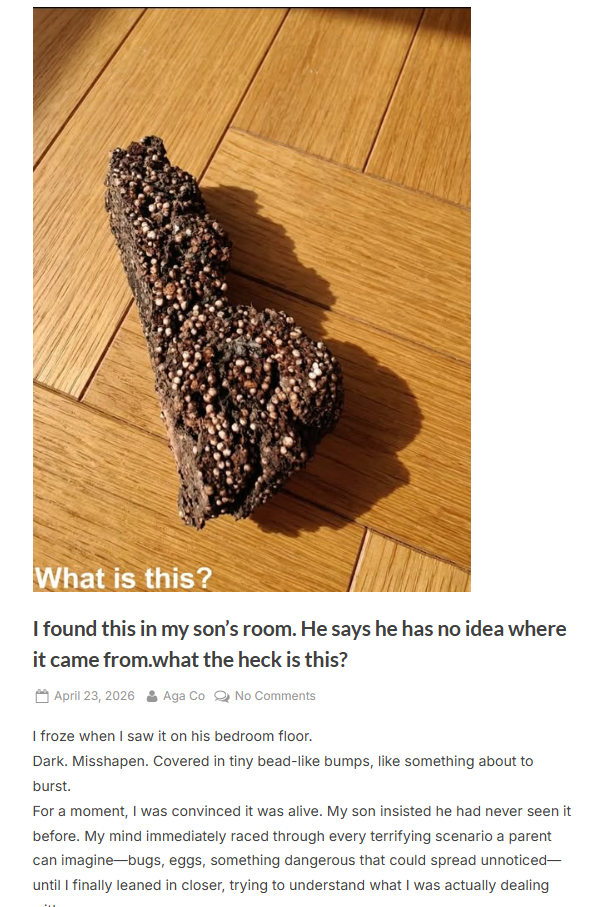Jump to the No Comments section
This screenshot has height=907, width=607.
pos(274,696)
